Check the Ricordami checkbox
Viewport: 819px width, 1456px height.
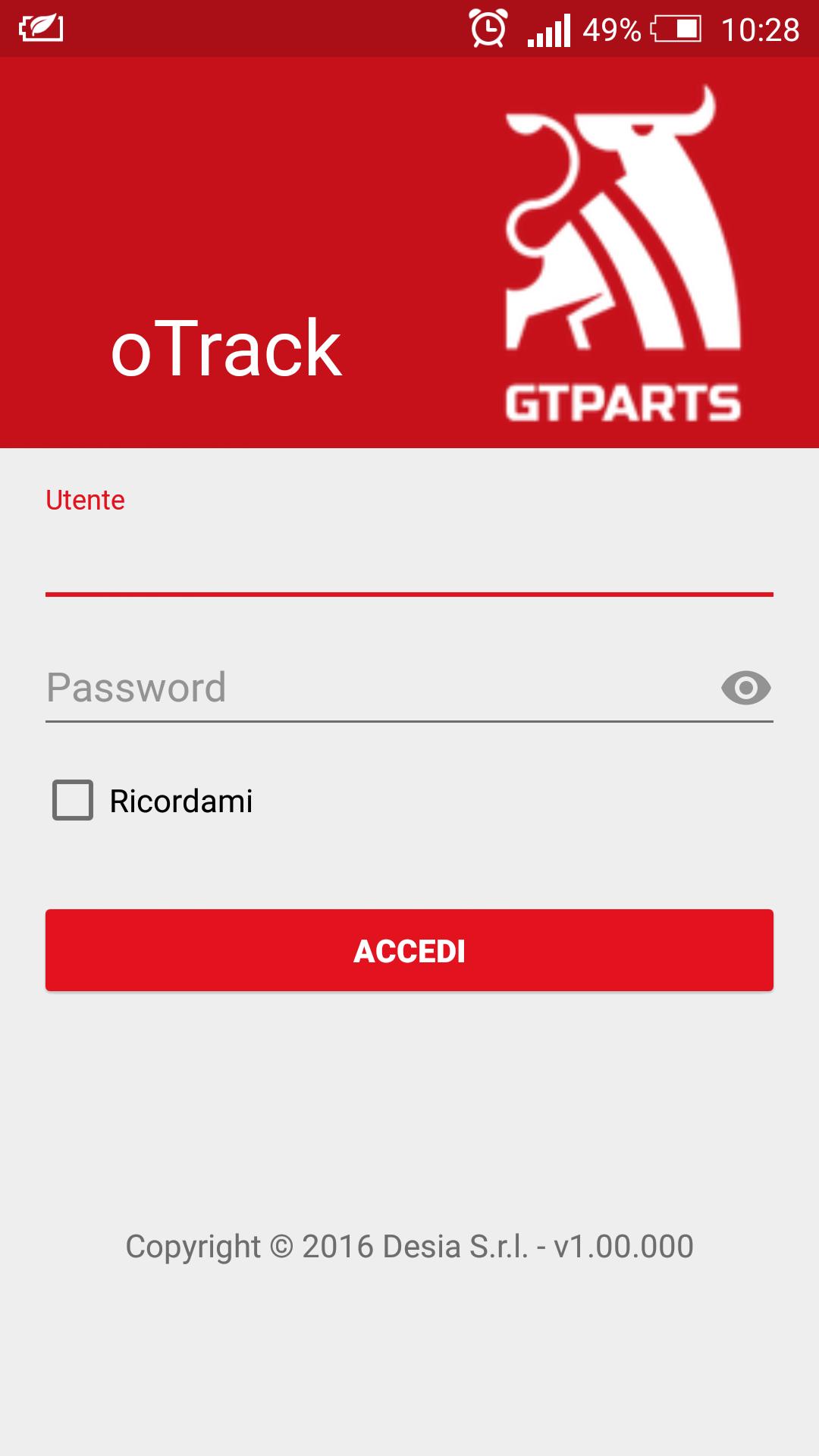tap(73, 800)
